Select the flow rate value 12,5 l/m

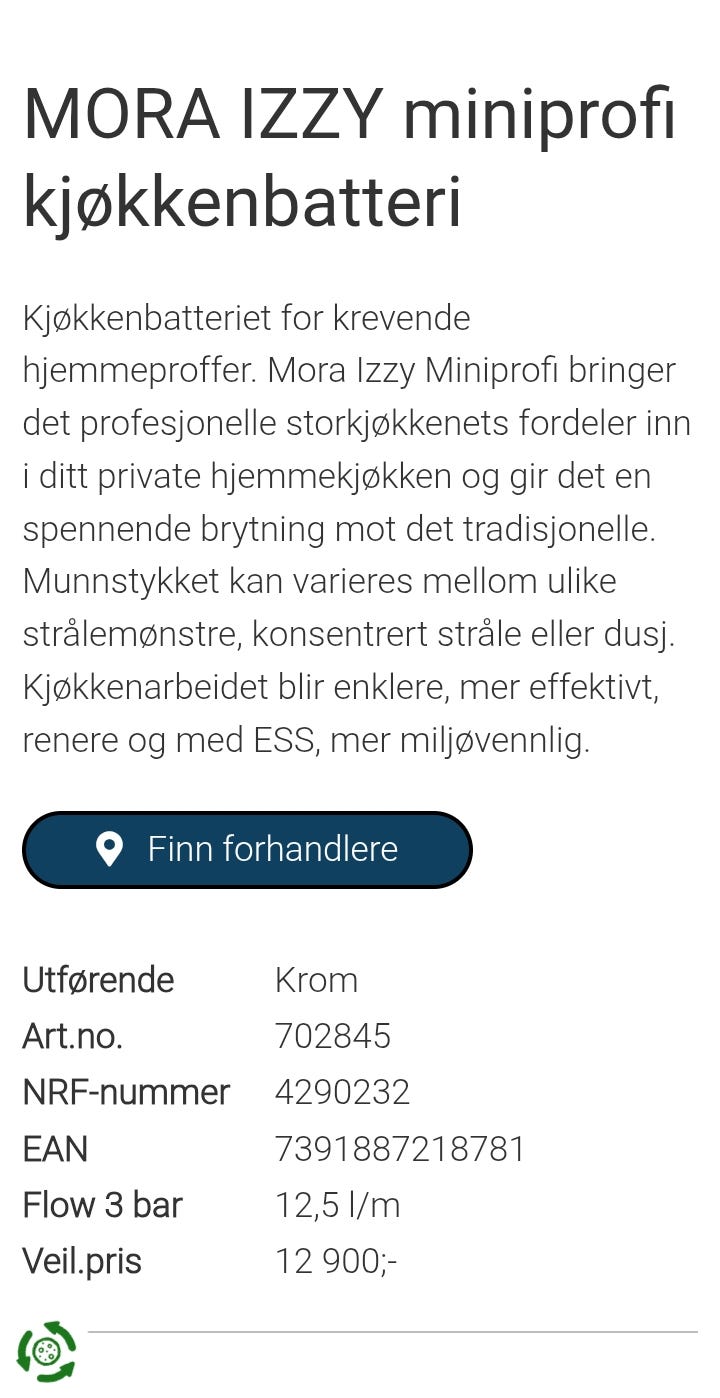pyautogui.click(x=337, y=1204)
